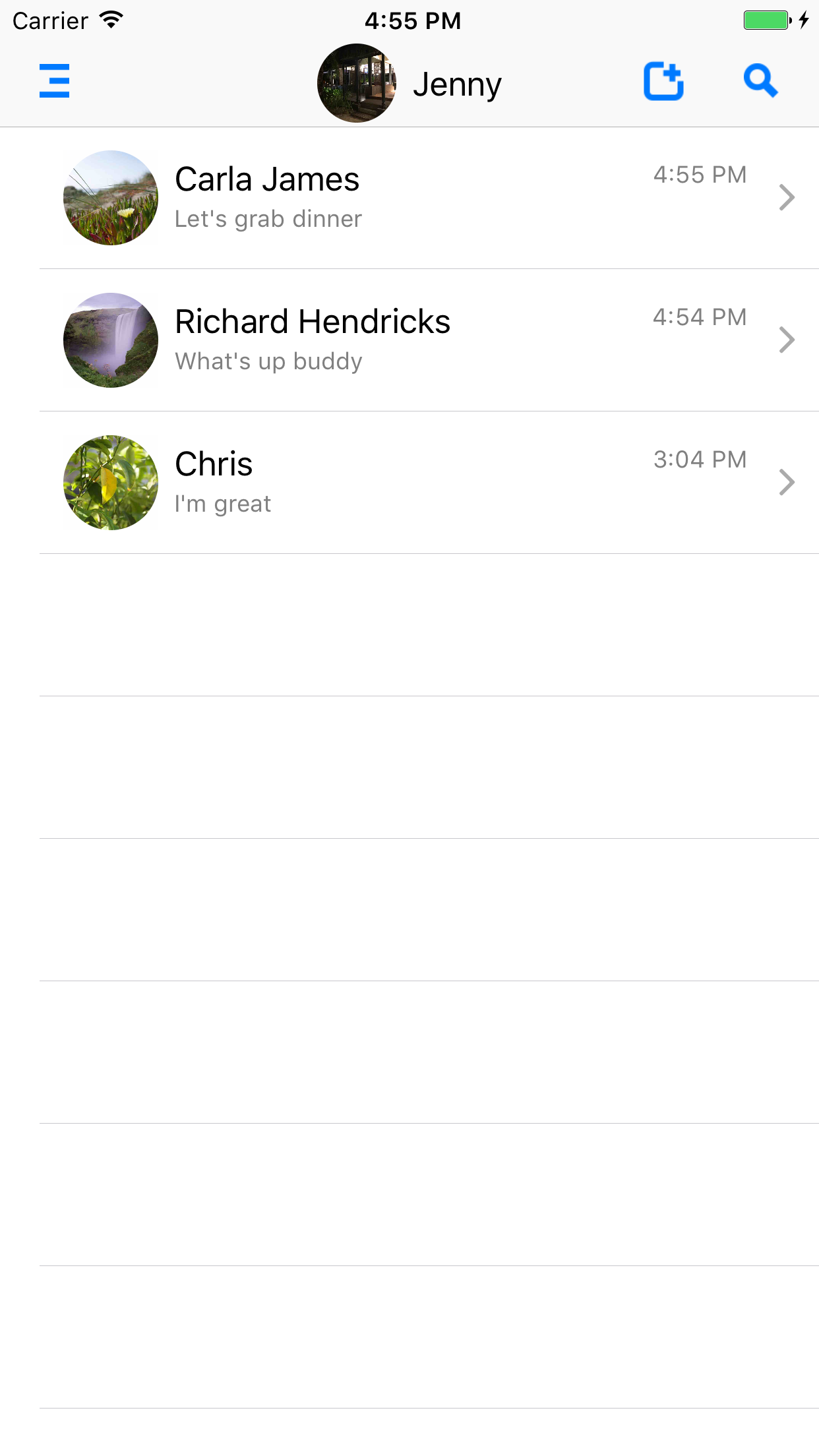This screenshot has height=1456, width=819.
Task: Expand the Chris conversation chevron
Action: (x=786, y=483)
